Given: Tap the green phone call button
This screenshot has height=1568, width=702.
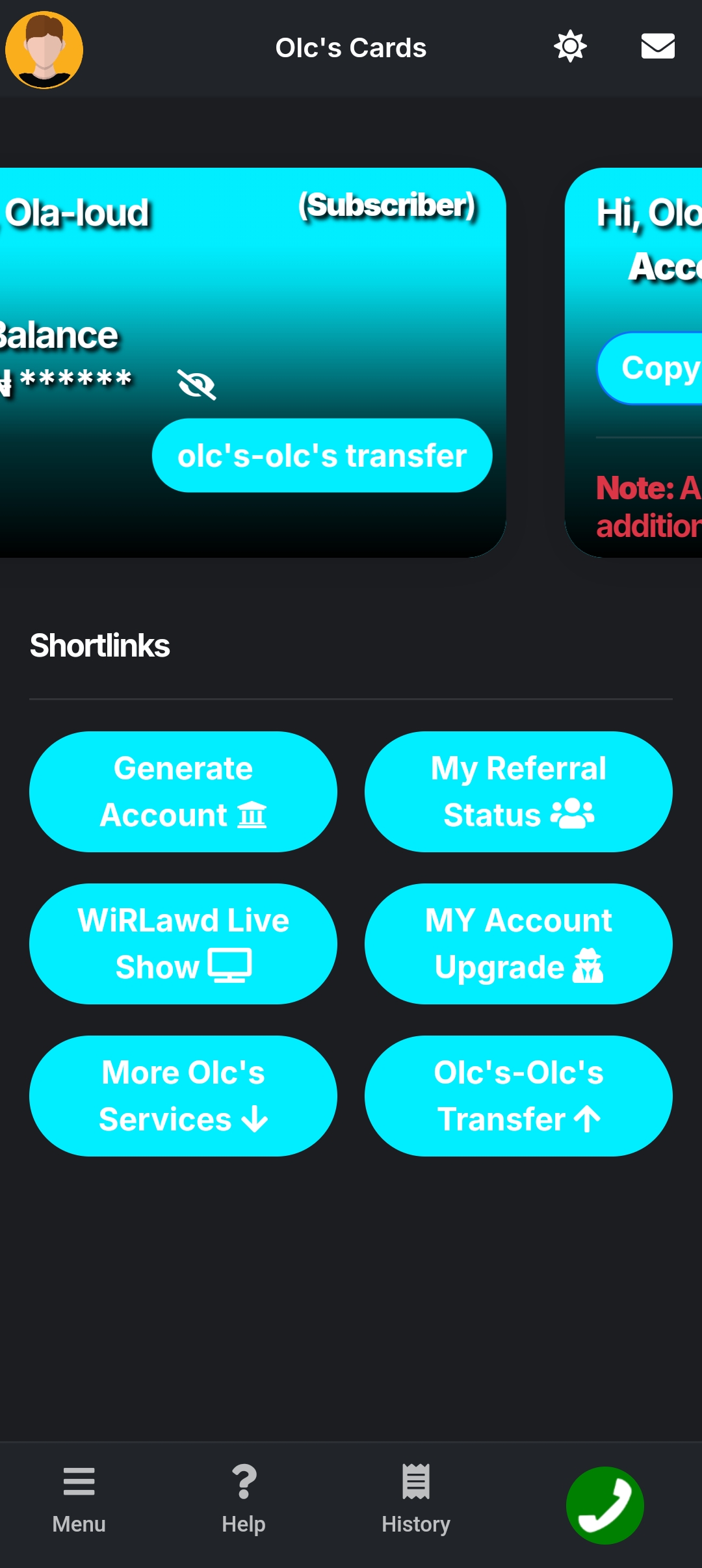Looking at the screenshot, I should (x=604, y=1505).
